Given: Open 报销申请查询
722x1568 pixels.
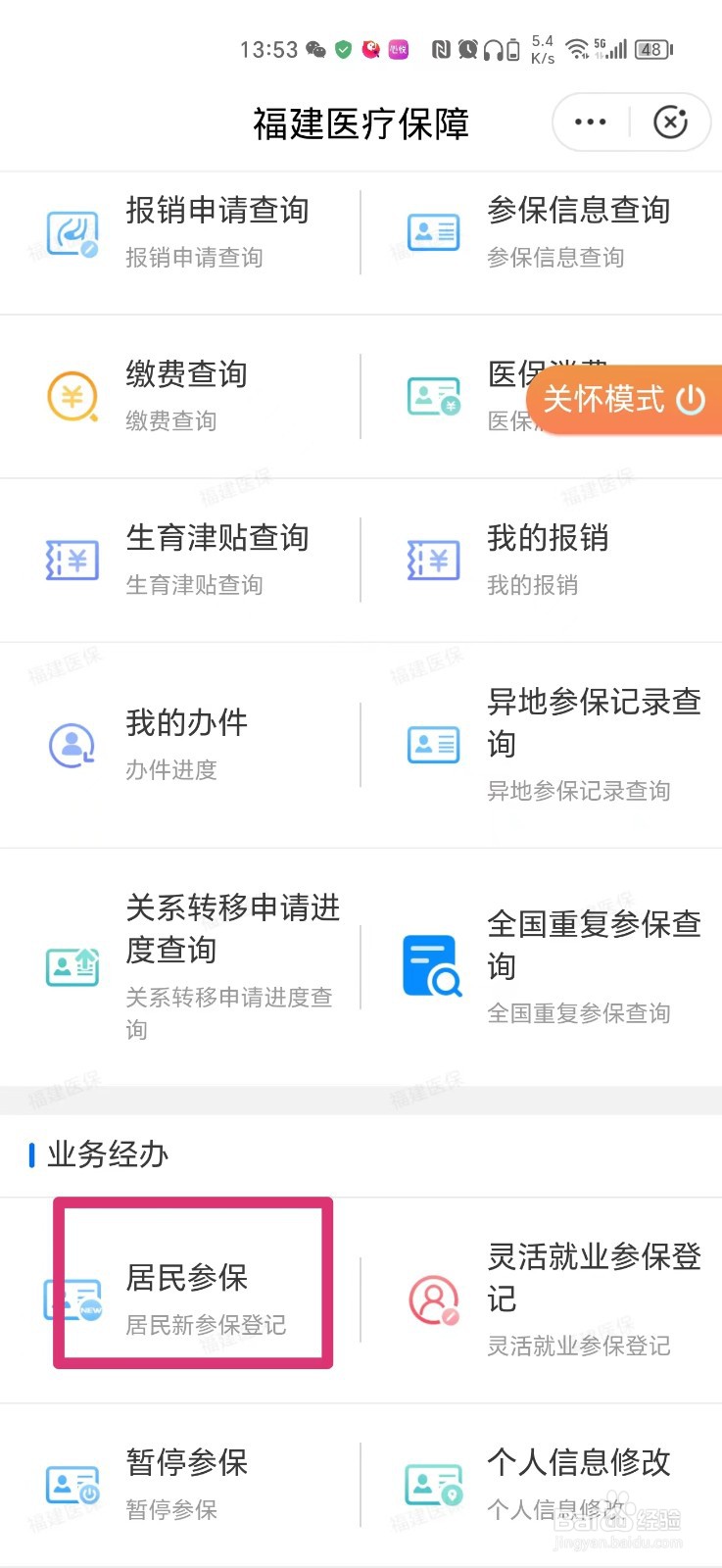Looking at the screenshot, I should [180, 233].
